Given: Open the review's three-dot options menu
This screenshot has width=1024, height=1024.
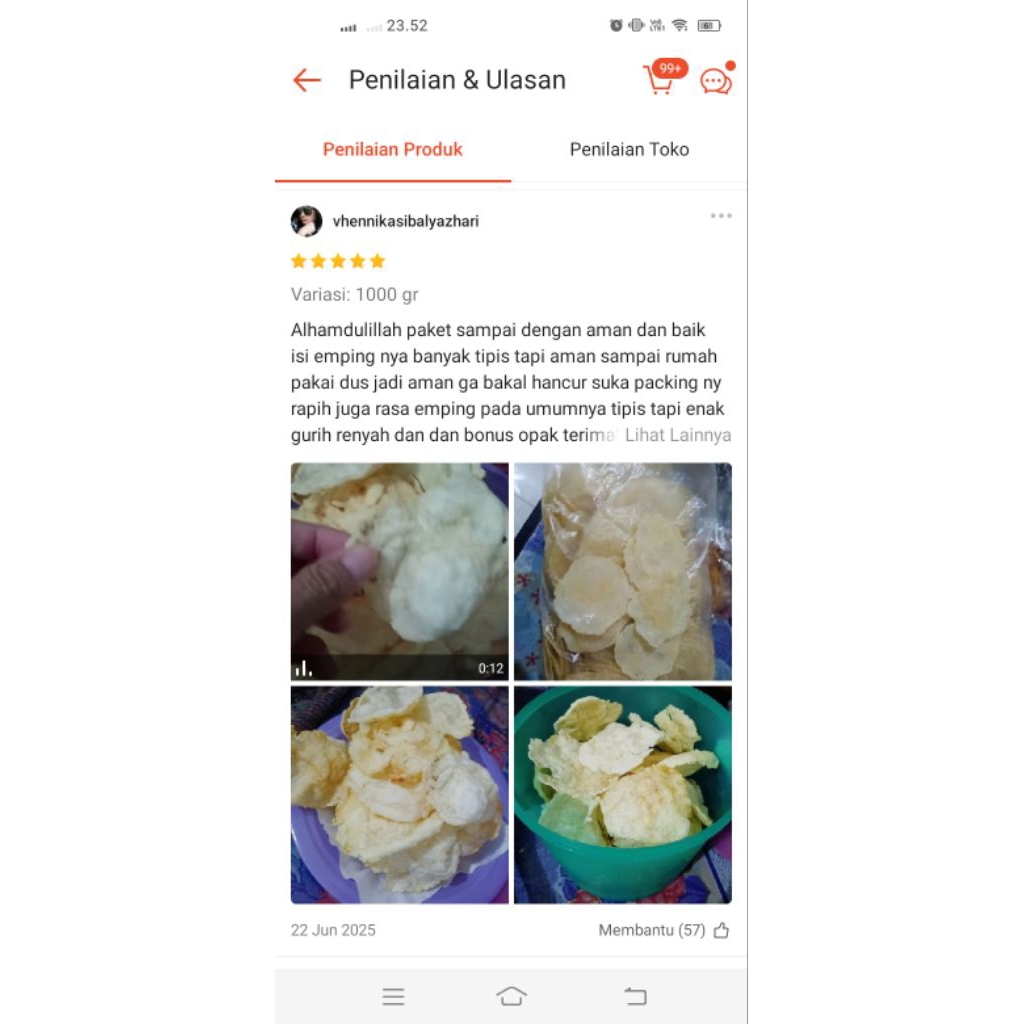Looking at the screenshot, I should pyautogui.click(x=721, y=216).
